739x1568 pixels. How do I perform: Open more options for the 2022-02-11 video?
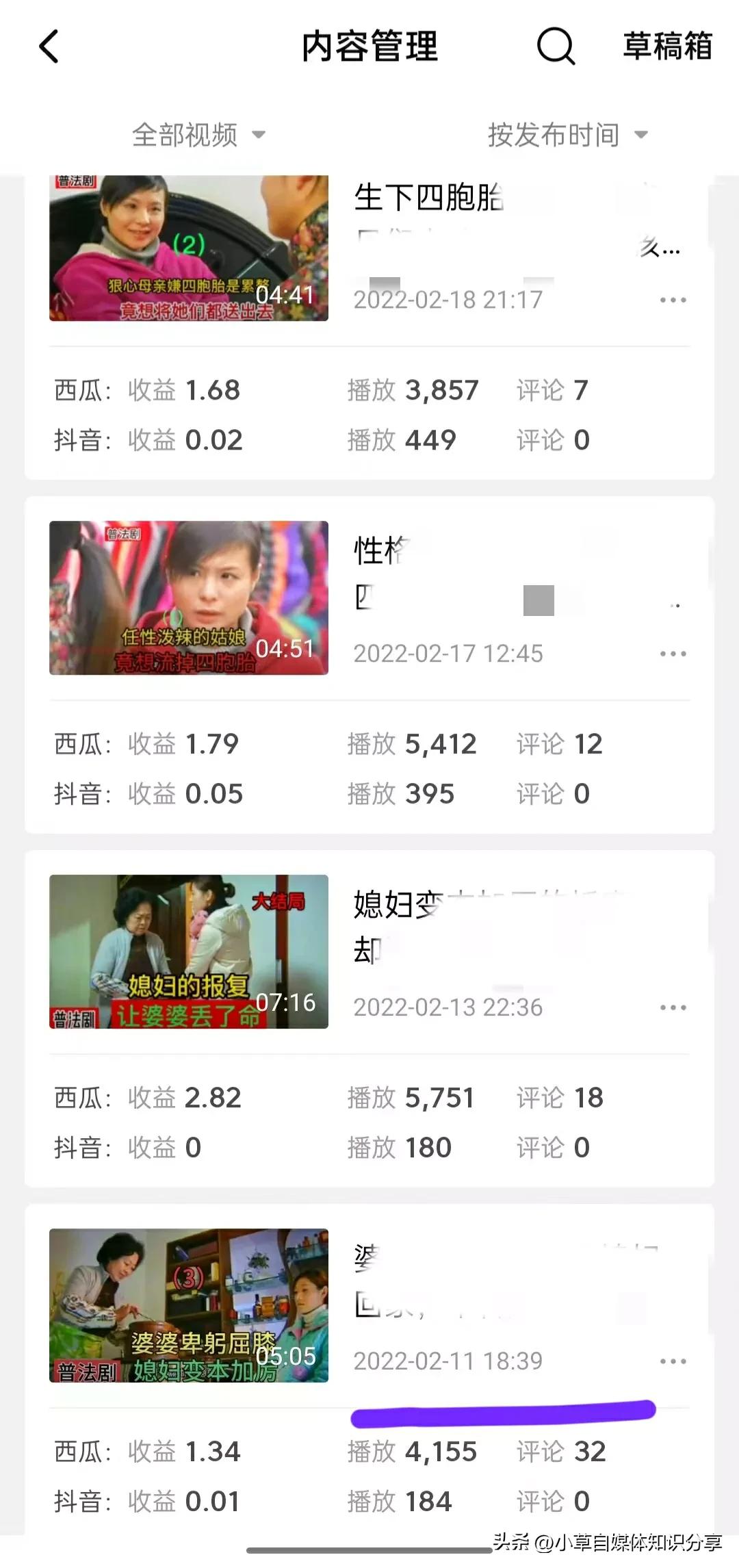(x=673, y=1361)
